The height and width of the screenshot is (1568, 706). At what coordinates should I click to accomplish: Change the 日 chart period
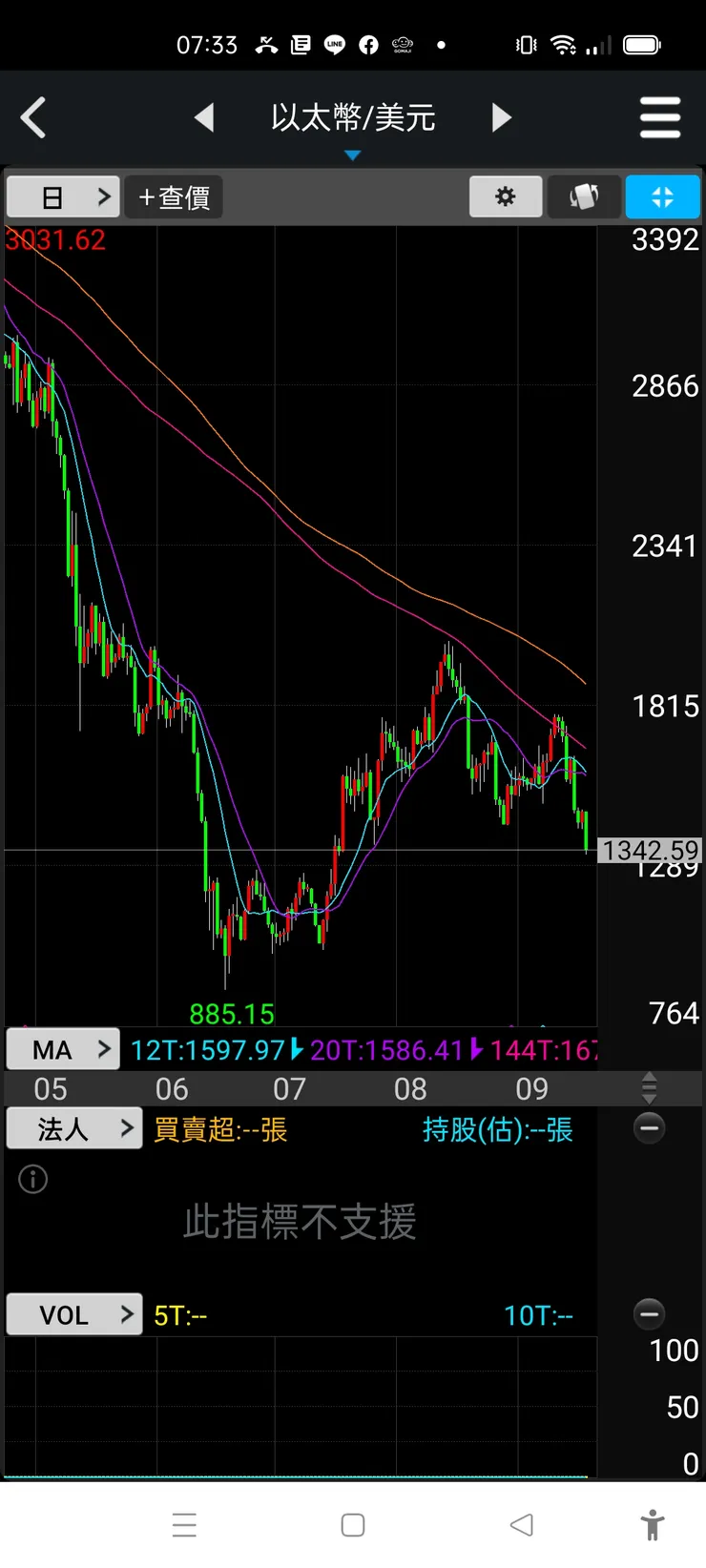63,197
